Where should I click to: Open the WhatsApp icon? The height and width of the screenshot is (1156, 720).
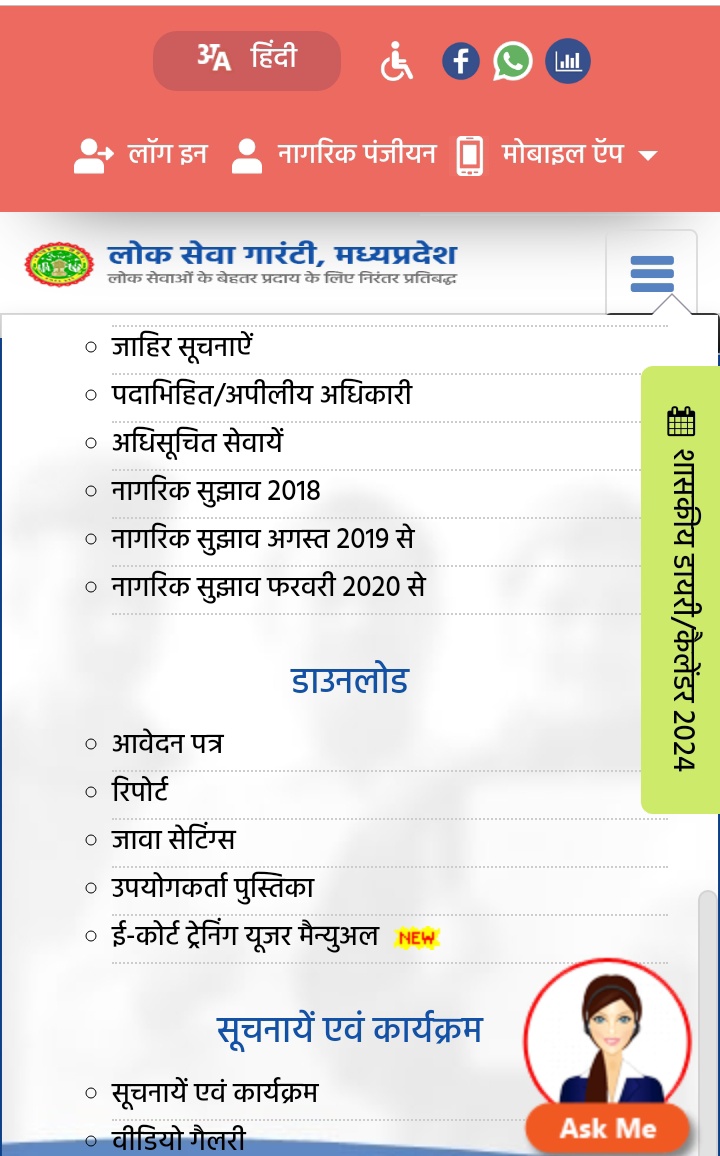click(x=513, y=62)
